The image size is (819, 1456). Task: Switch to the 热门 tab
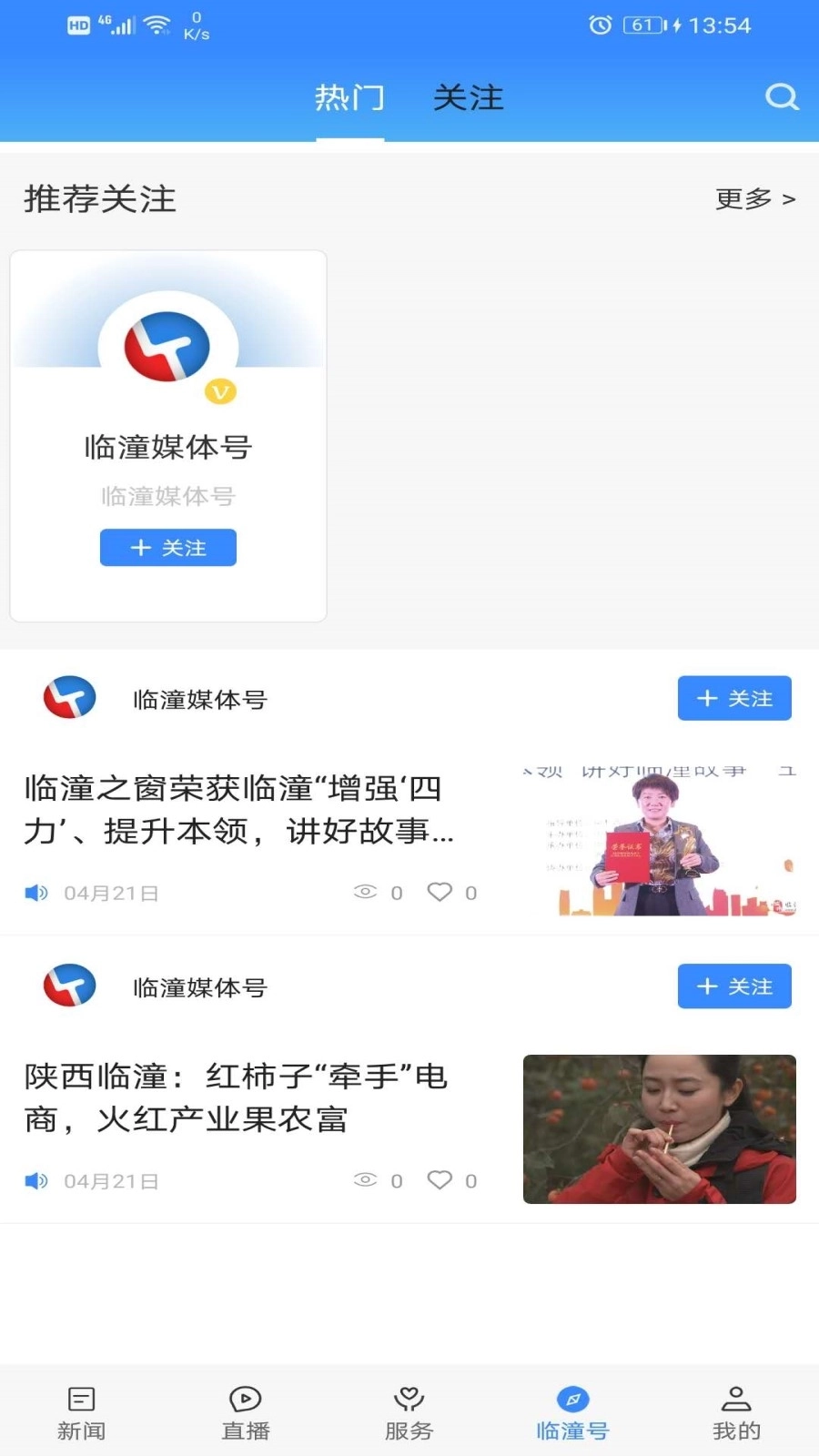[350, 97]
